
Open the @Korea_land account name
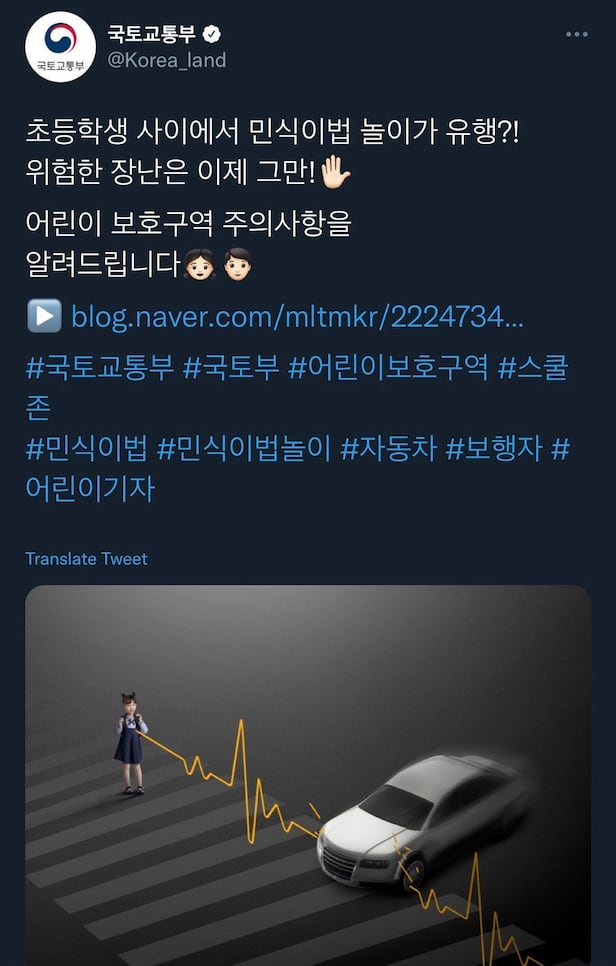[167, 60]
